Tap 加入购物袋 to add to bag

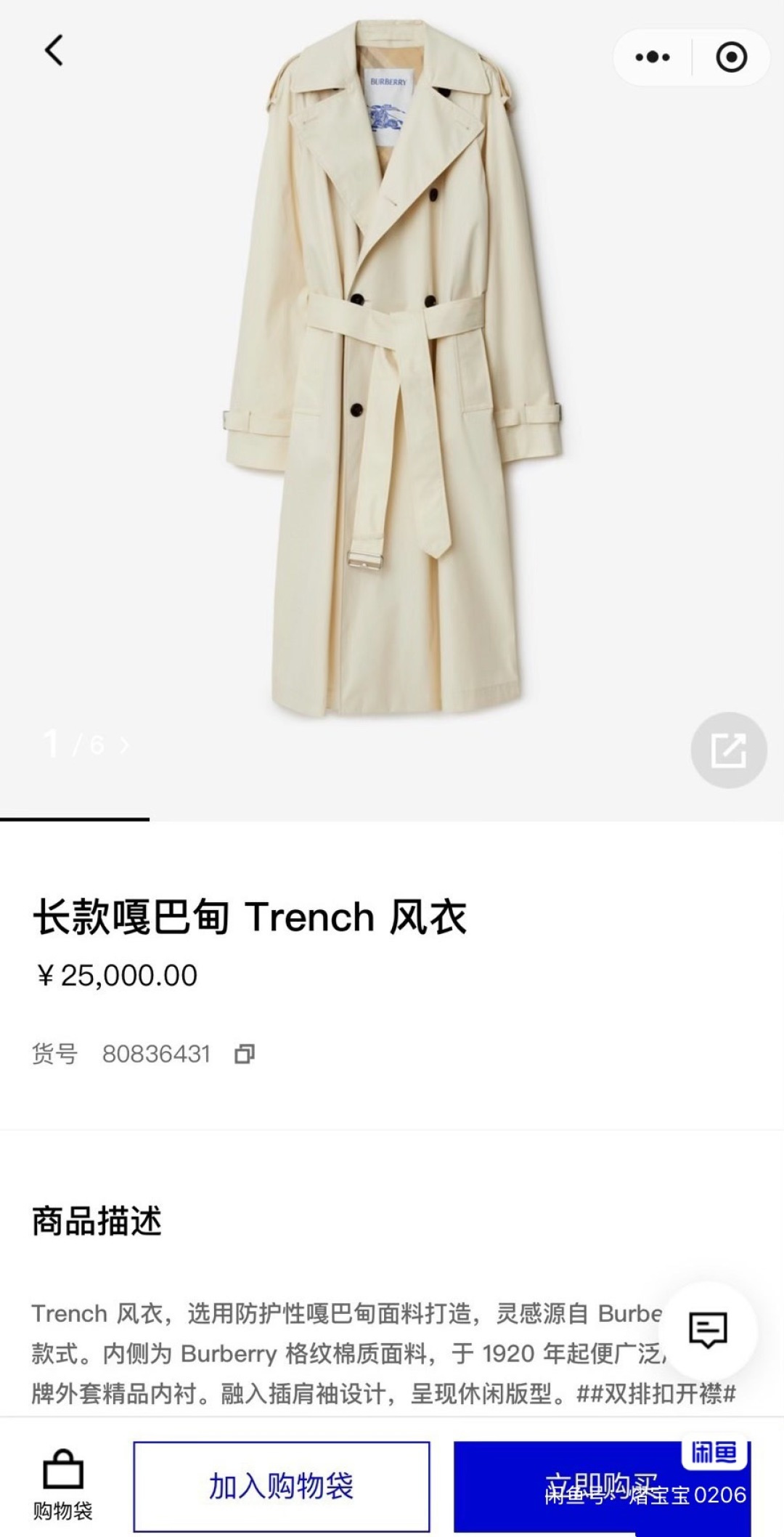[x=282, y=1486]
